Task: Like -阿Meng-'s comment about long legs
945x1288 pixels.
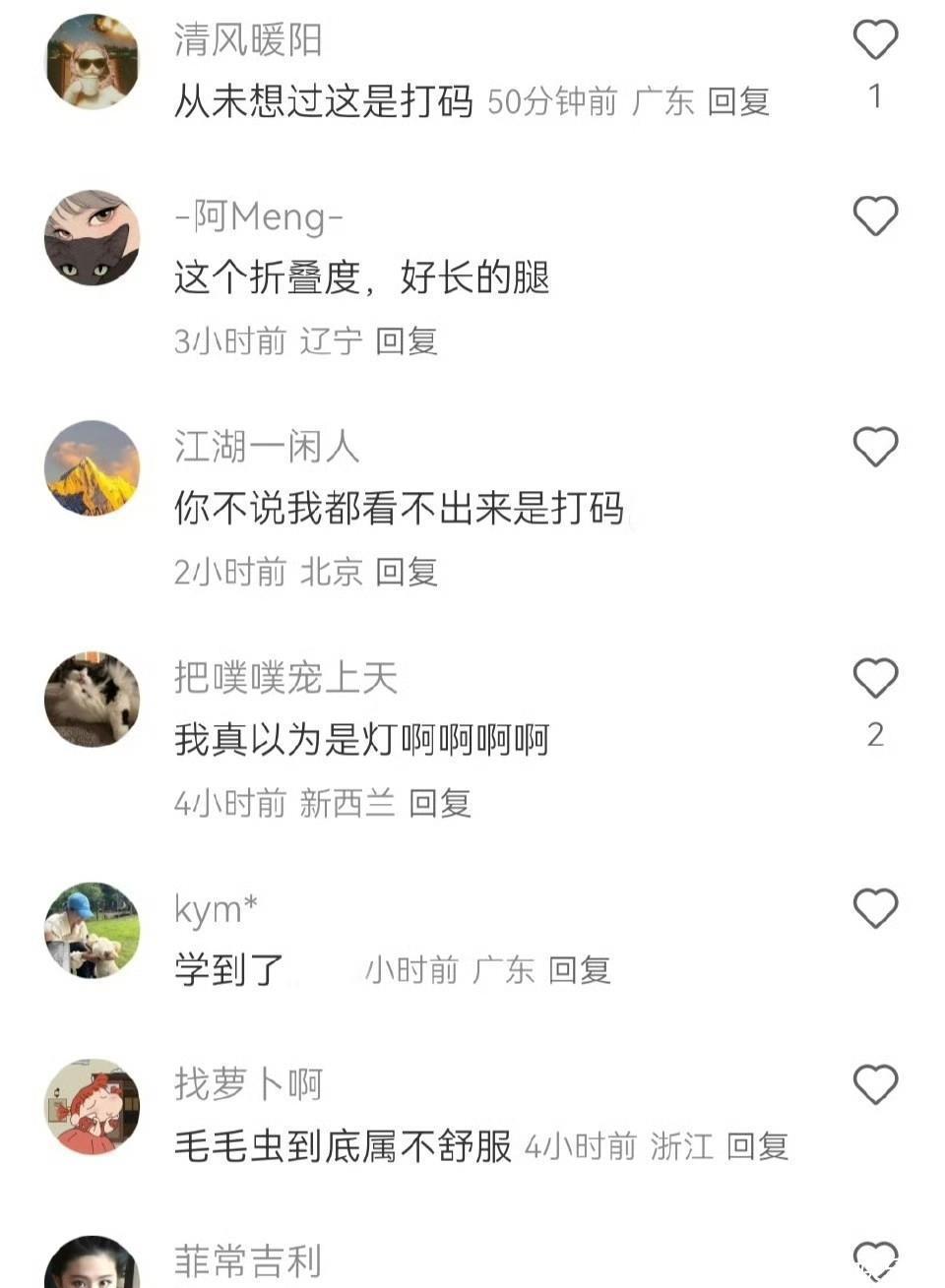Action: [x=874, y=216]
